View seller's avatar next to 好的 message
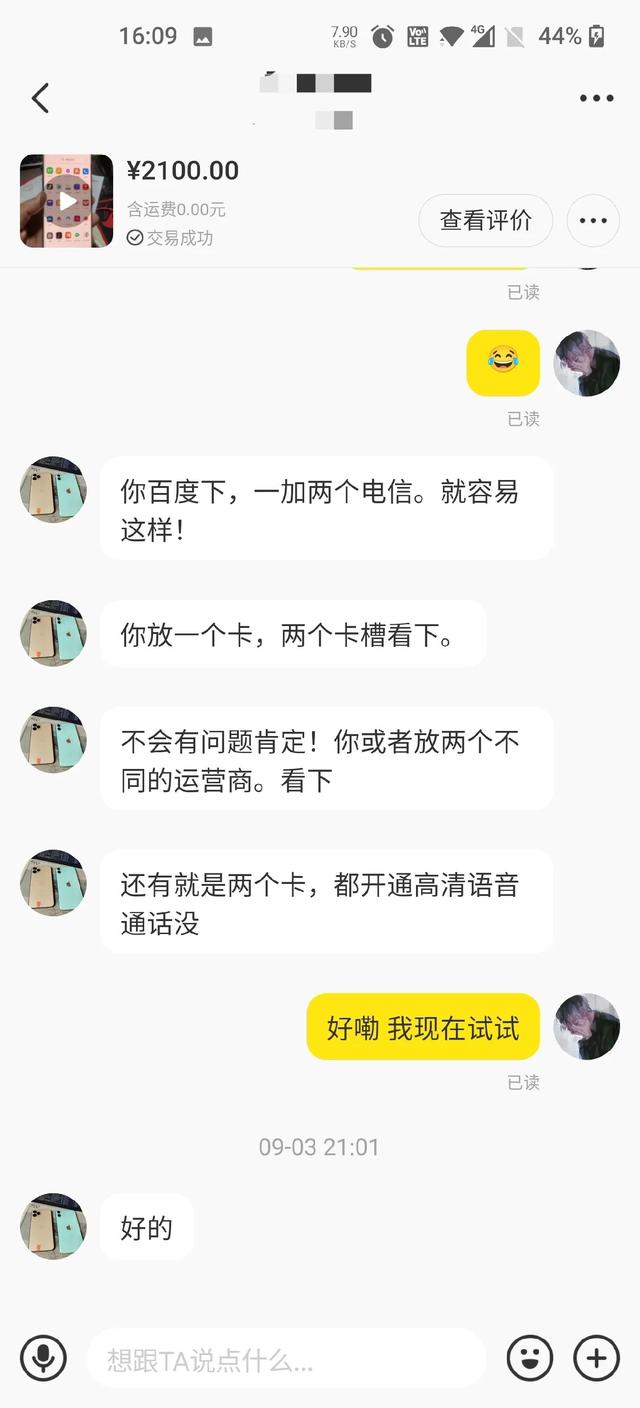The width and height of the screenshot is (640, 1408). tap(54, 1226)
